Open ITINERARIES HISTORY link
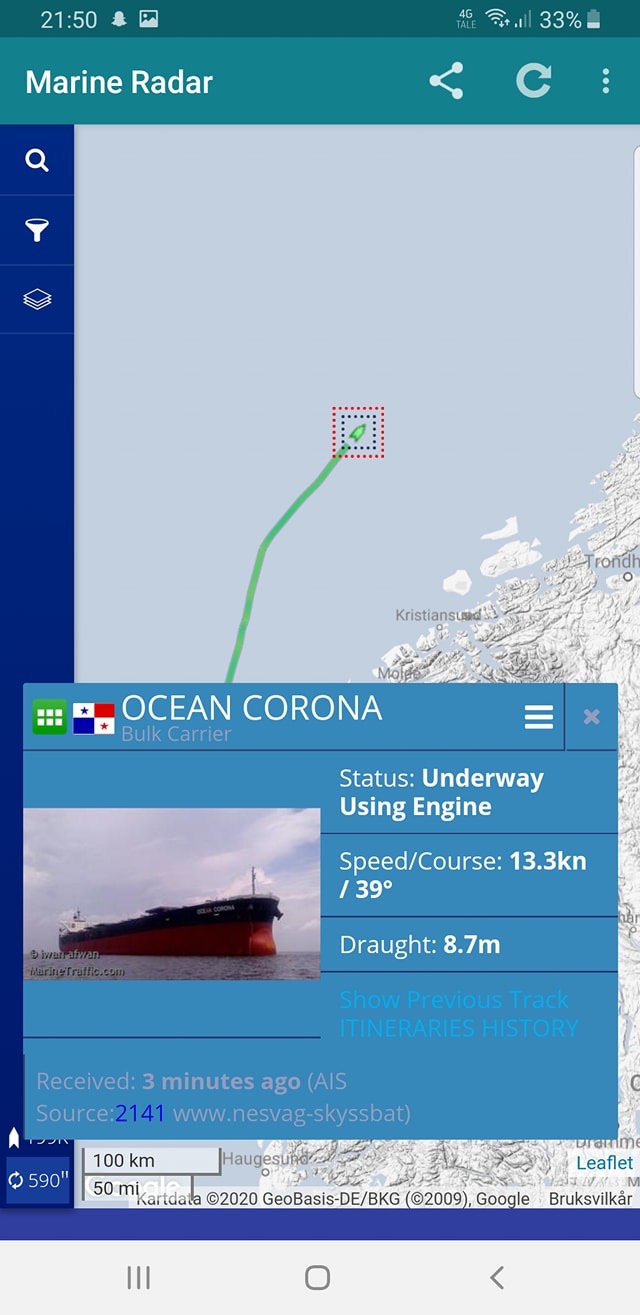The height and width of the screenshot is (1315, 640). click(x=459, y=1028)
